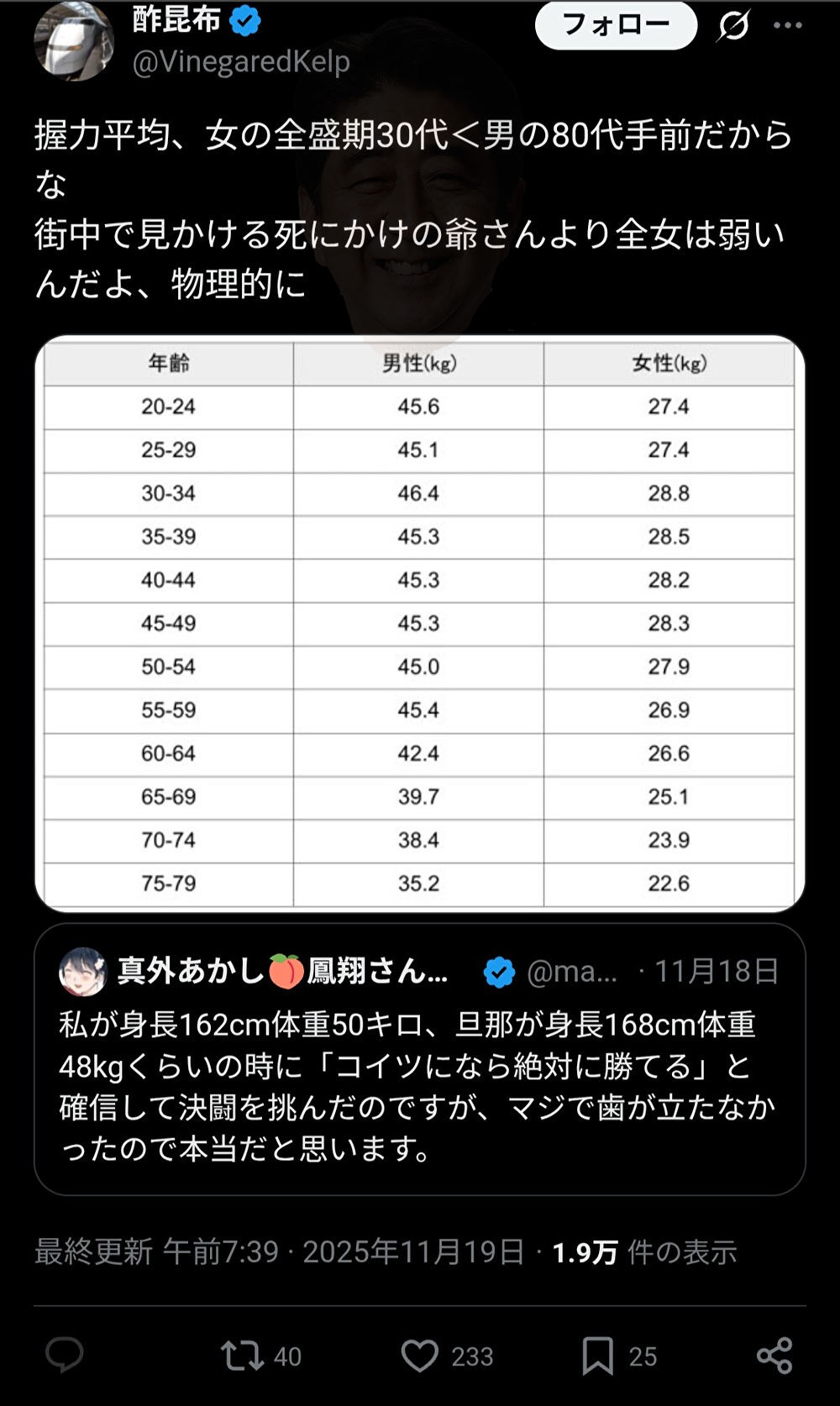
Task: Repost this post
Action: coord(244,1355)
